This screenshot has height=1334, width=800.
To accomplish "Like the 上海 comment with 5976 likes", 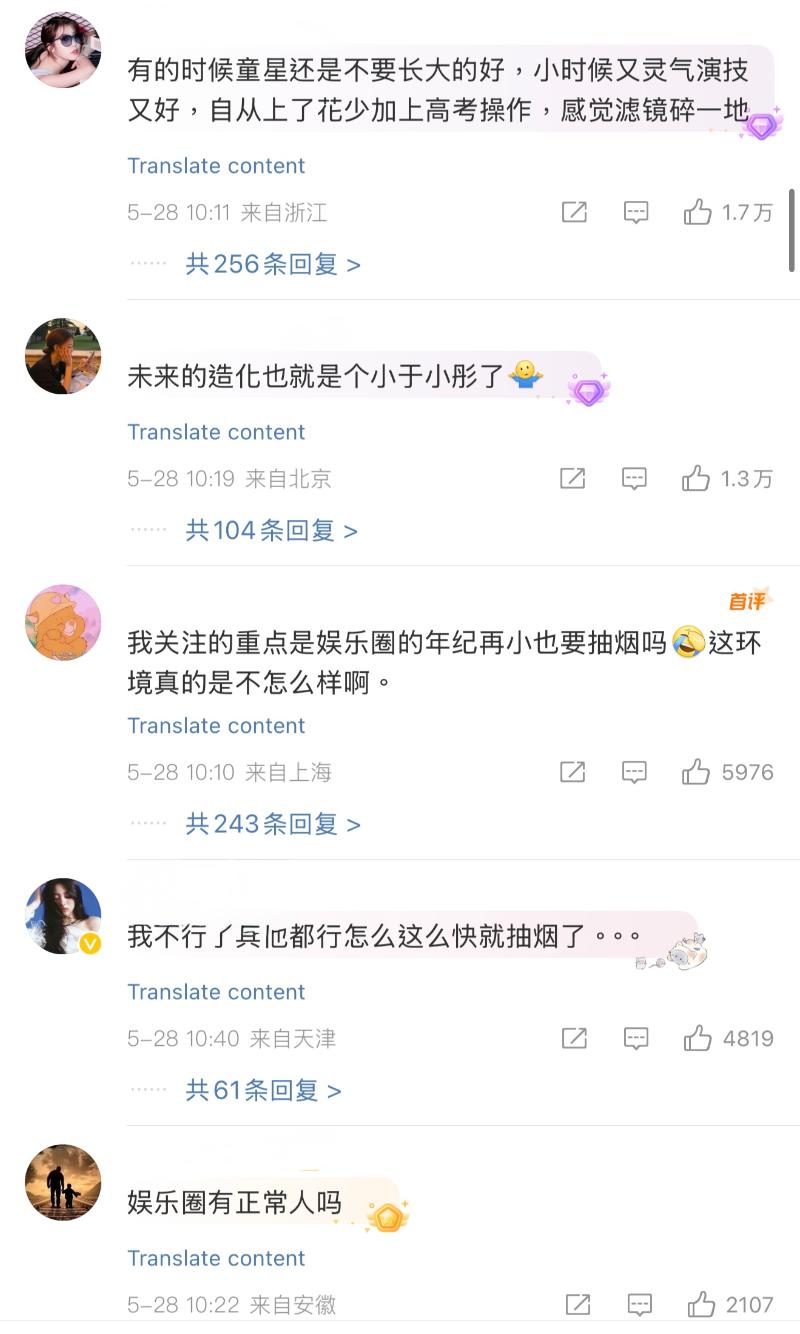I will click(x=696, y=772).
